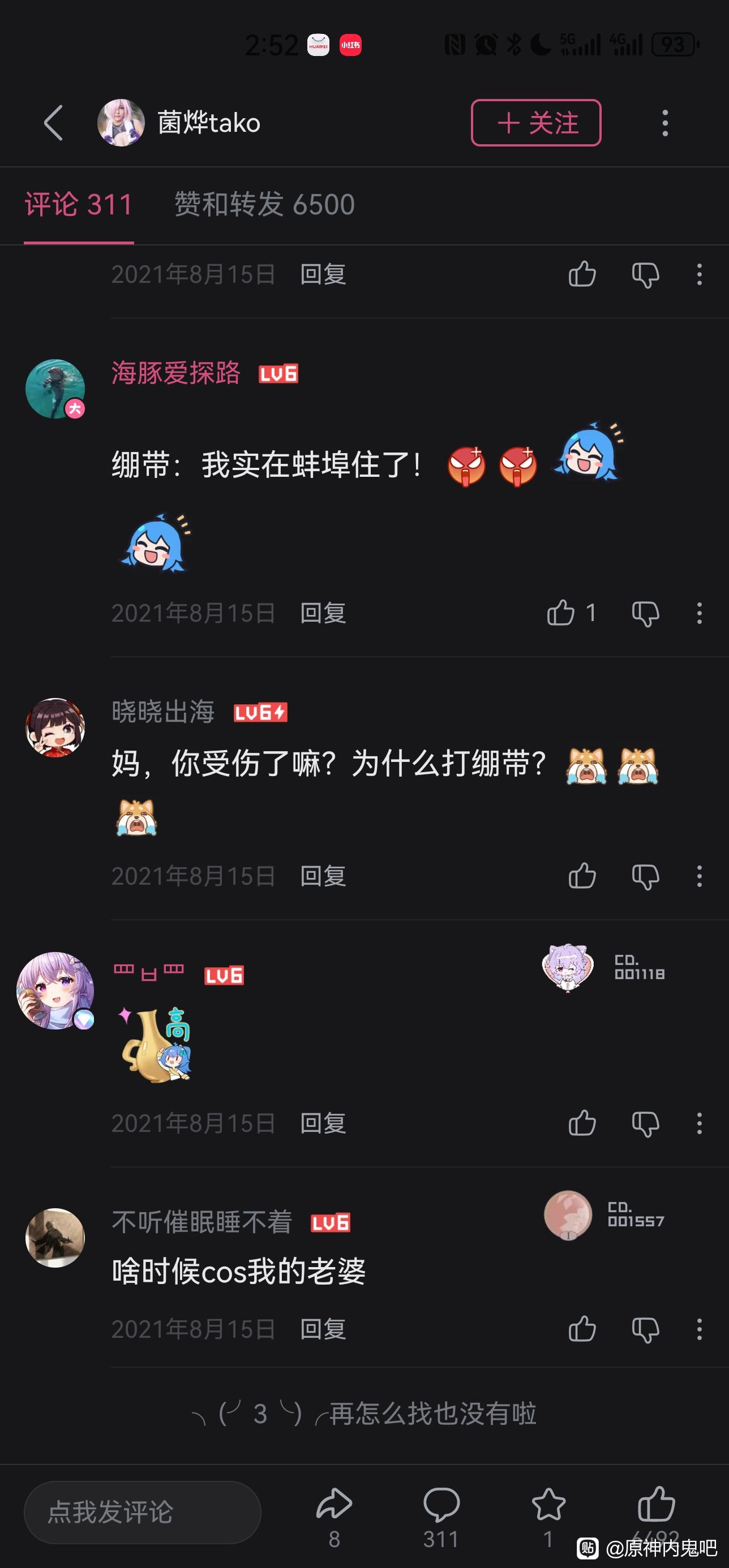Switch to the 赞和转发 6500 tab
Image resolution: width=729 pixels, height=1568 pixels.
[x=264, y=205]
